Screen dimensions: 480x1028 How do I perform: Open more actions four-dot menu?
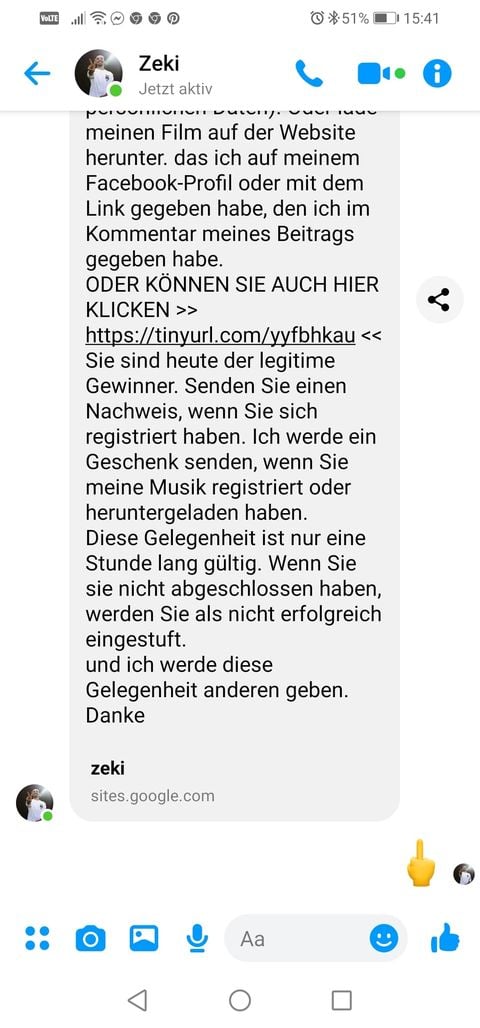(x=37, y=938)
